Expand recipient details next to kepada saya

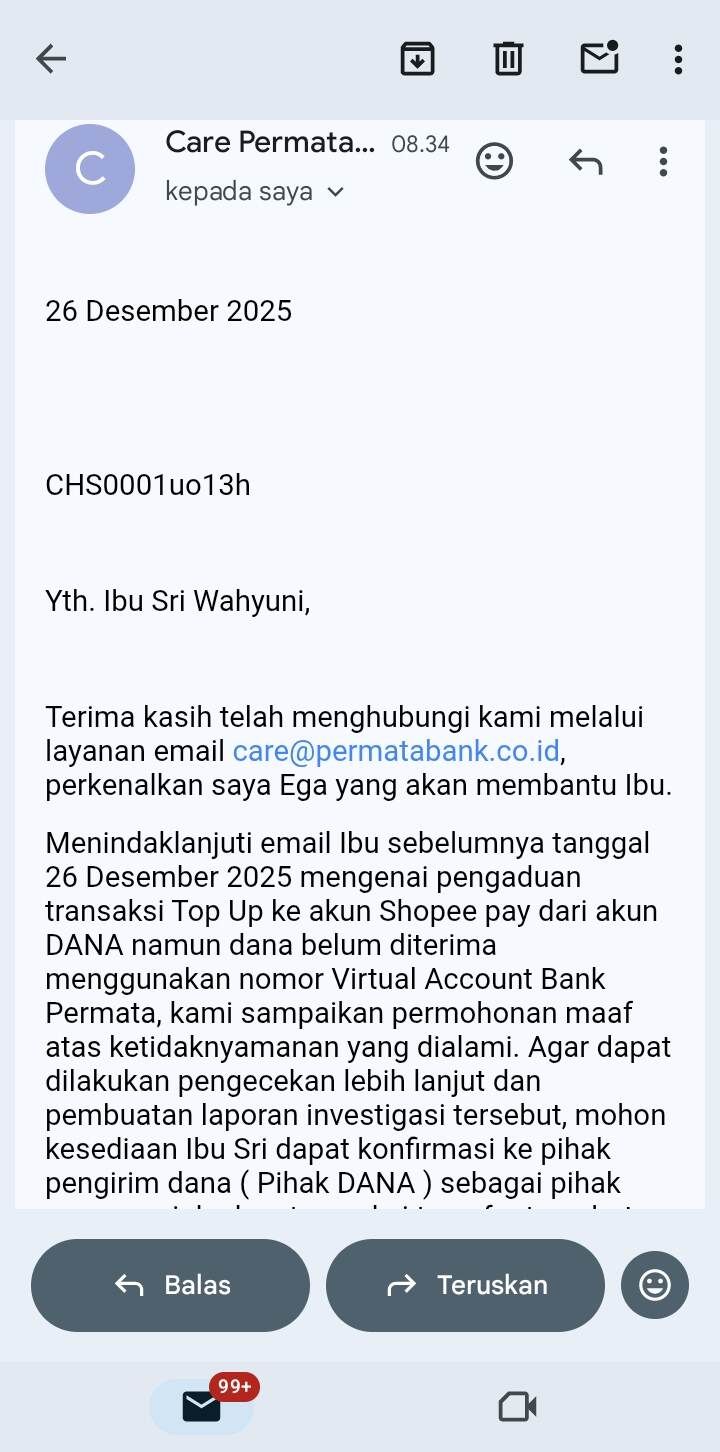(x=336, y=192)
